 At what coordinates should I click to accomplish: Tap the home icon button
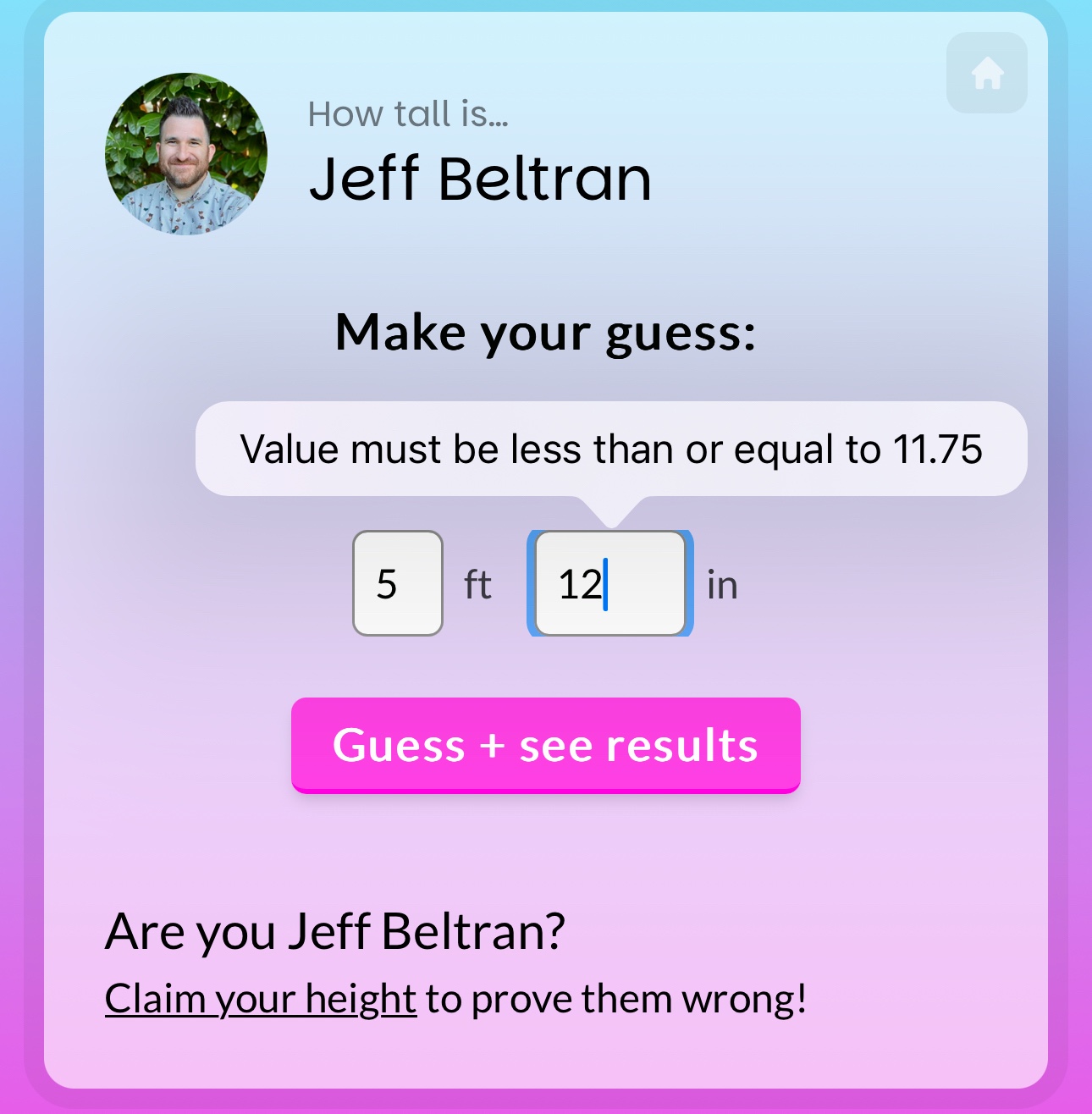click(x=986, y=74)
